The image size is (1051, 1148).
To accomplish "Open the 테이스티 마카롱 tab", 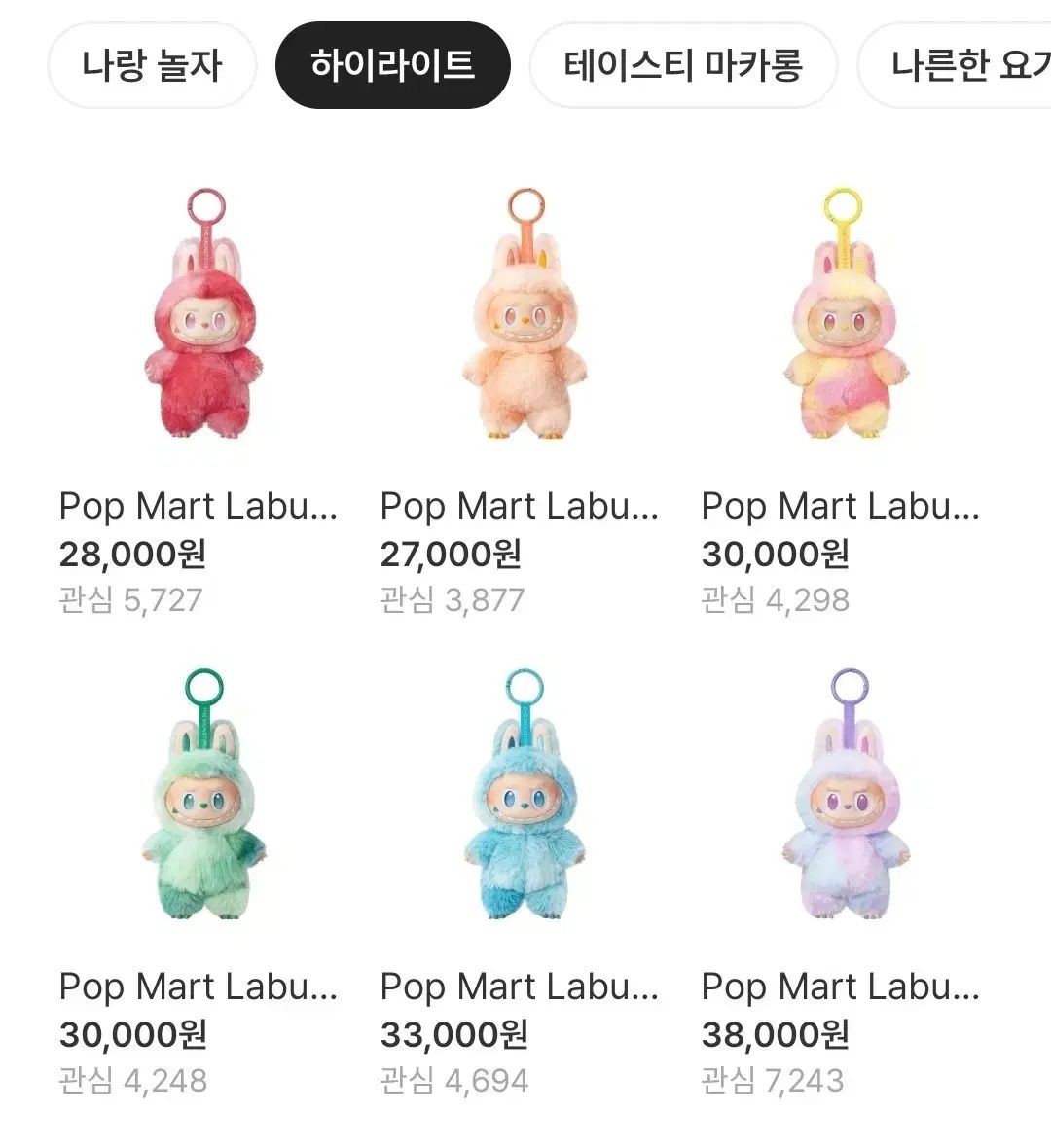I will pos(683,64).
